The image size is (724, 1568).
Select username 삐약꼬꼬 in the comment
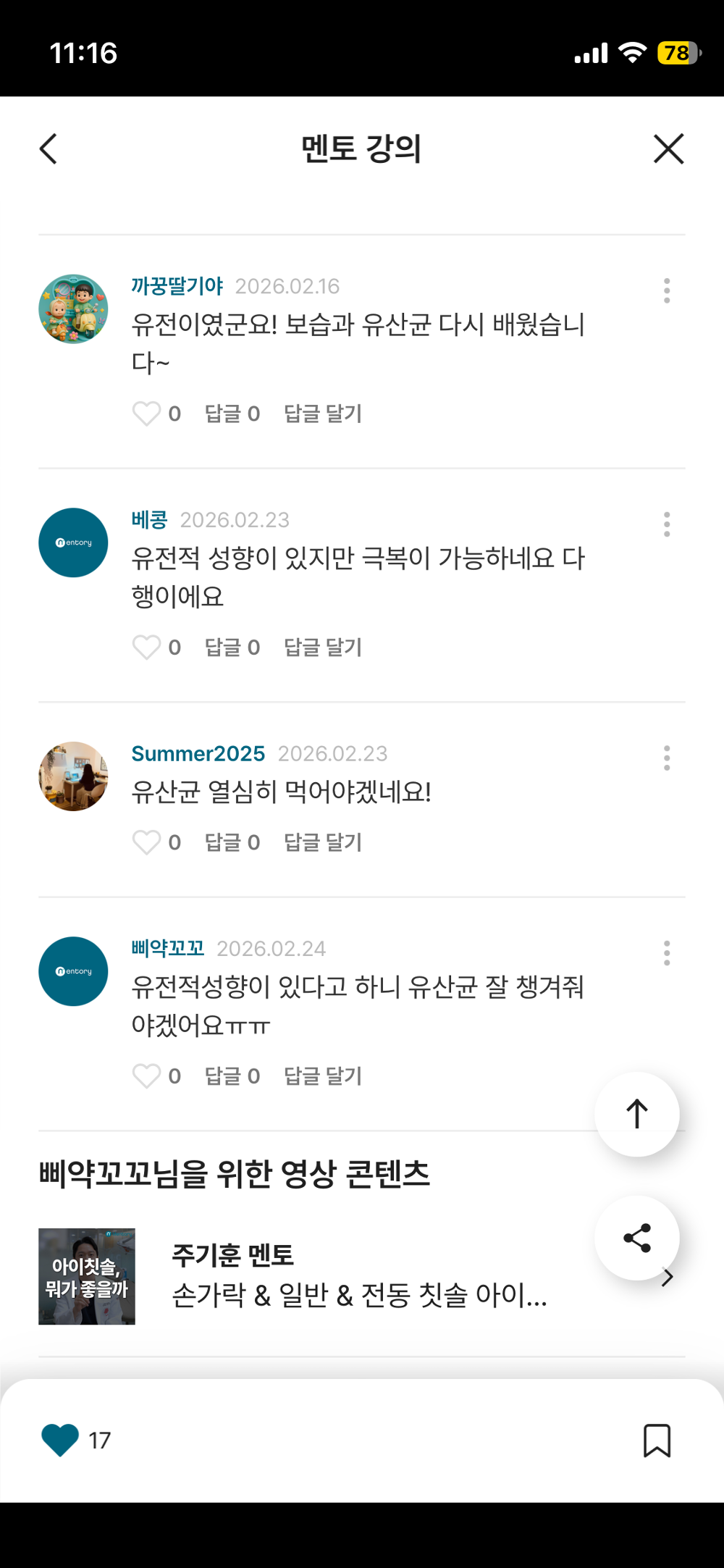167,947
